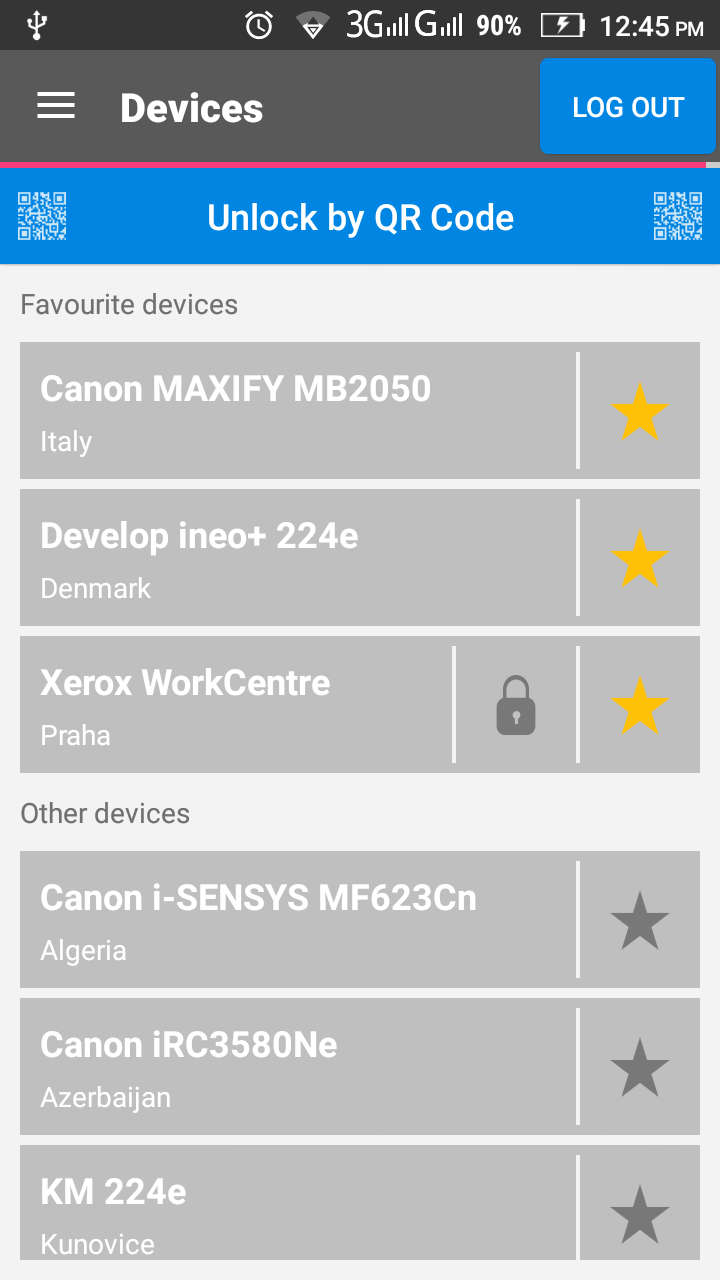Remove Develop ineo+ 224e from favourites
Viewport: 720px width, 1280px height.
point(639,558)
